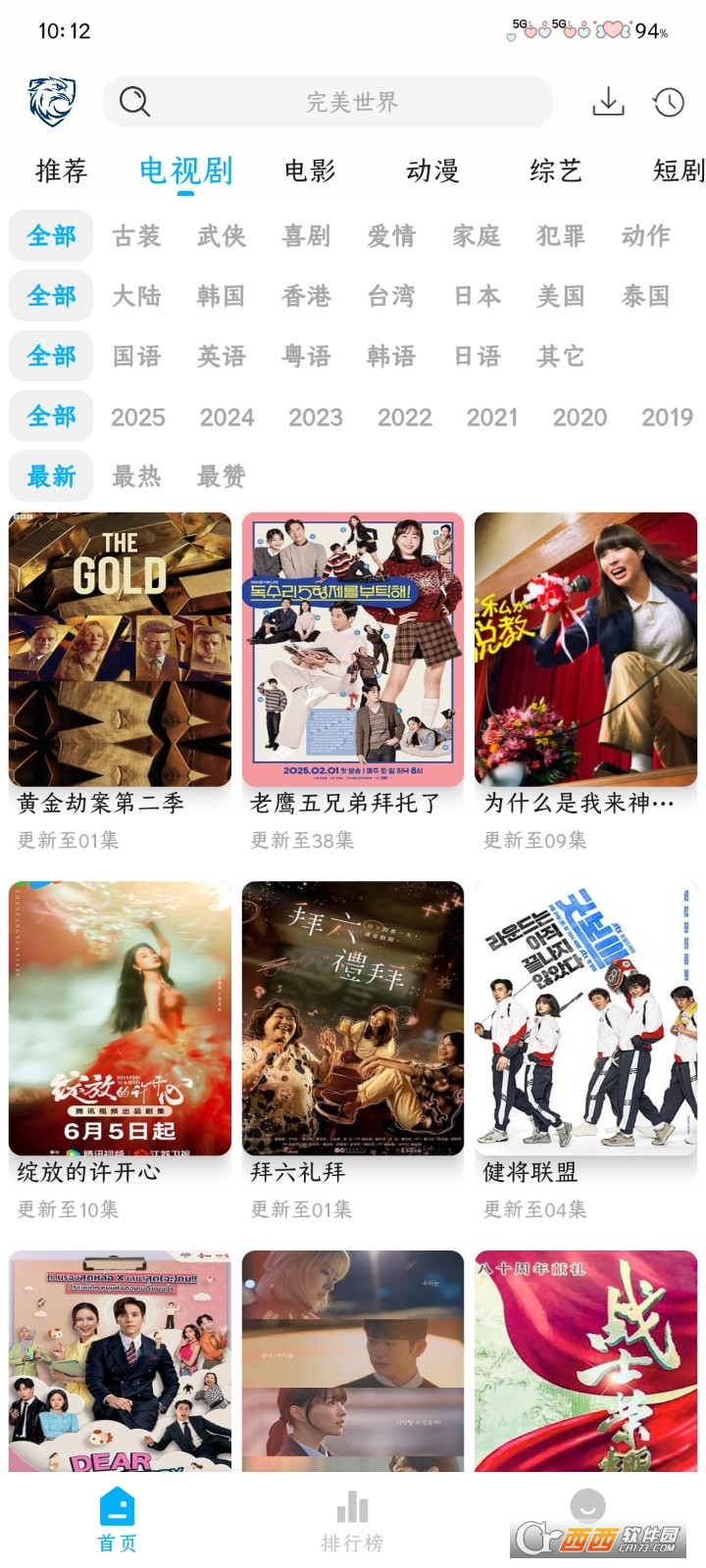Open watch history clock icon
The height and width of the screenshot is (1568, 706).
pyautogui.click(x=669, y=101)
